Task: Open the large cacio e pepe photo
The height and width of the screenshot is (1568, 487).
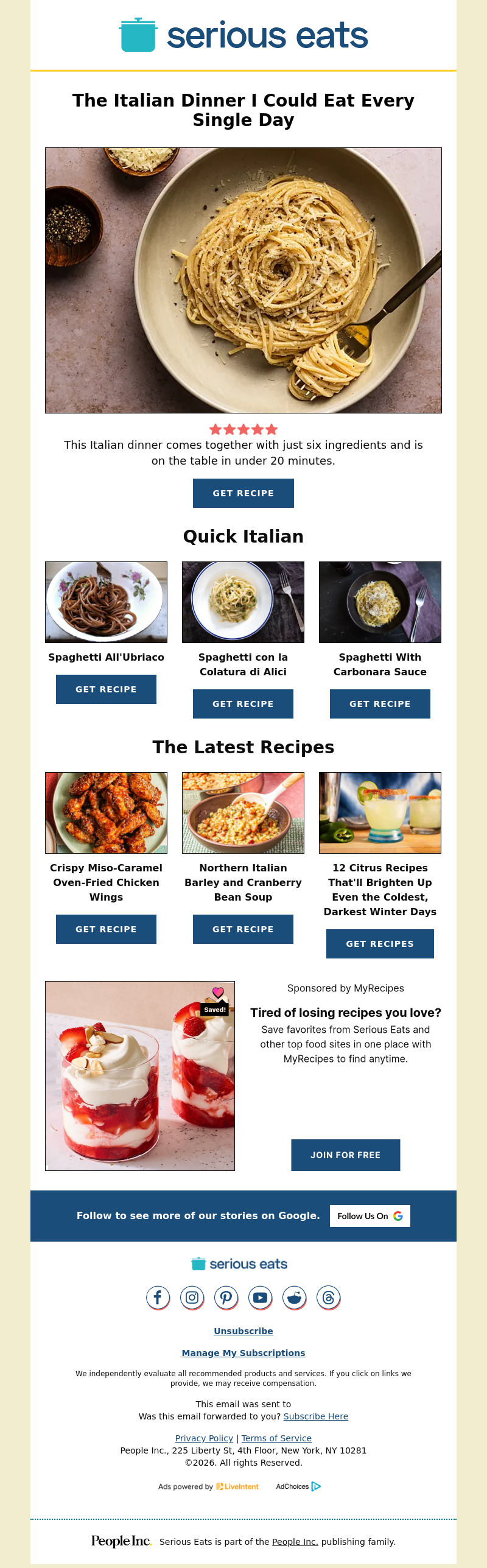Action: [243, 280]
